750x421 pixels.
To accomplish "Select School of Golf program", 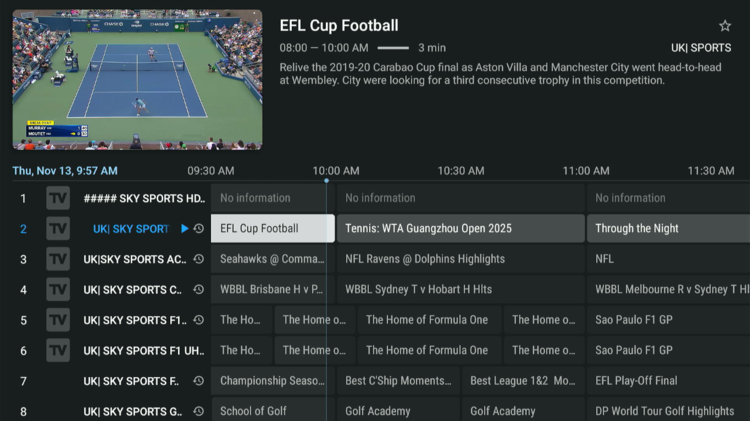I will point(272,411).
